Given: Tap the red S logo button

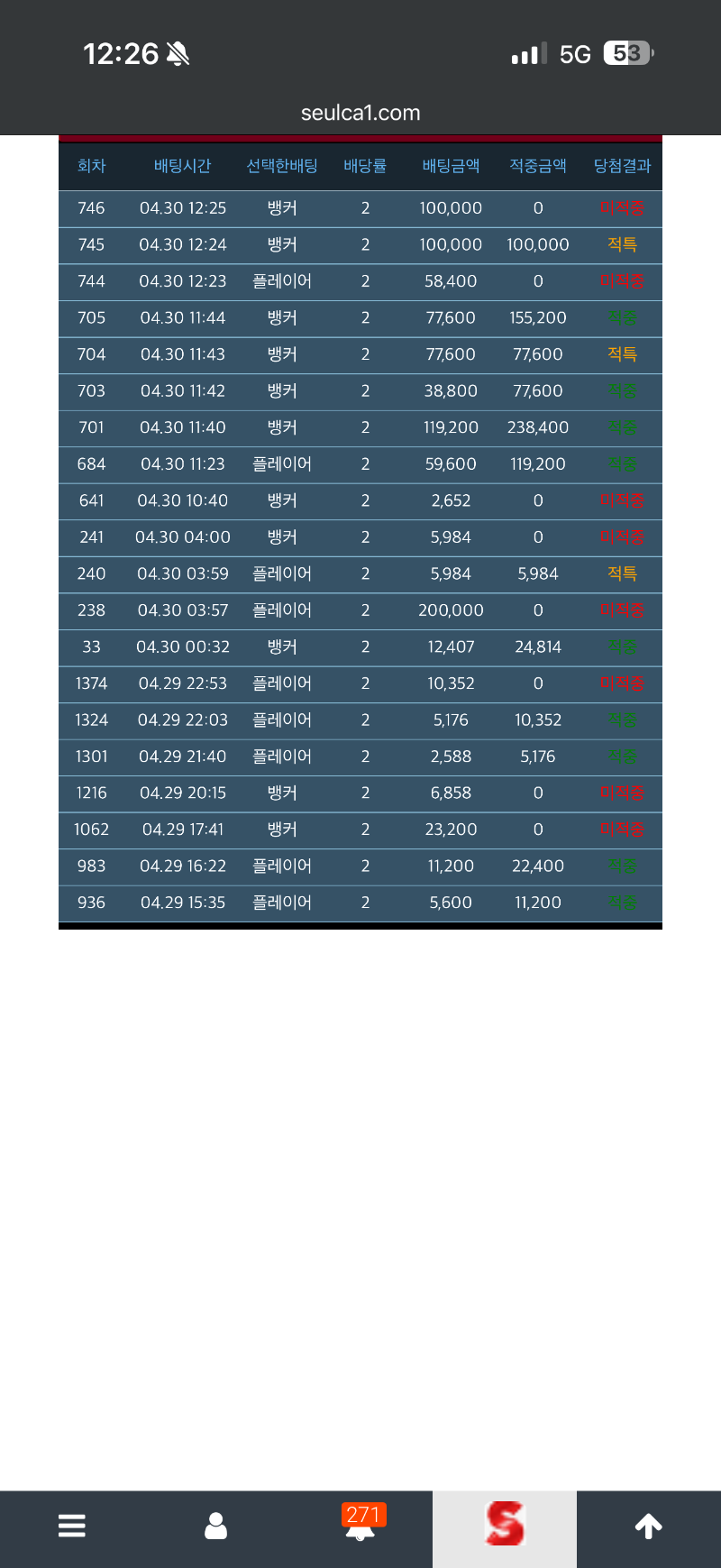Looking at the screenshot, I should (505, 1526).
